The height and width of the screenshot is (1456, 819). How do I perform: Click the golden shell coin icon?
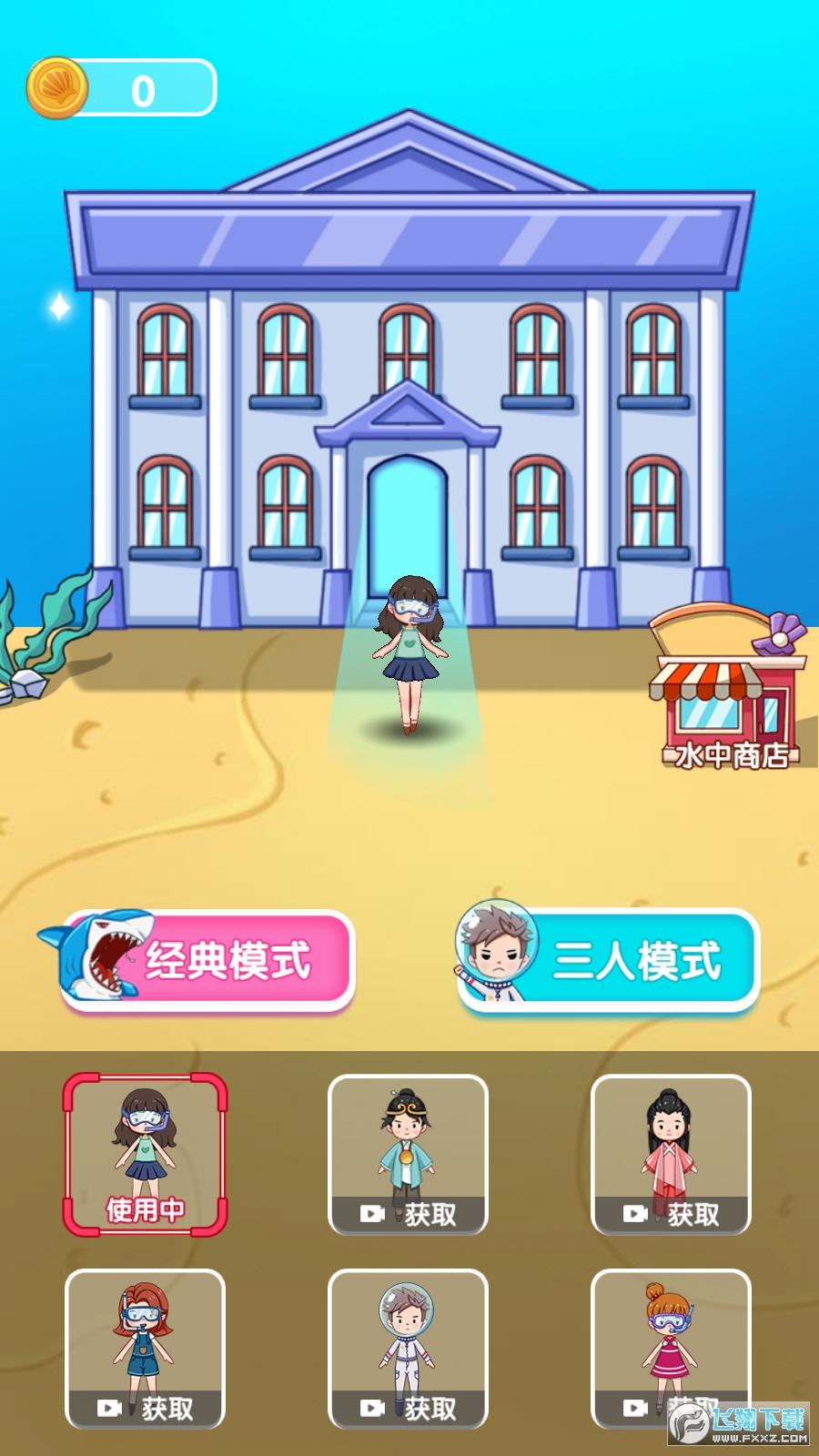(x=59, y=86)
